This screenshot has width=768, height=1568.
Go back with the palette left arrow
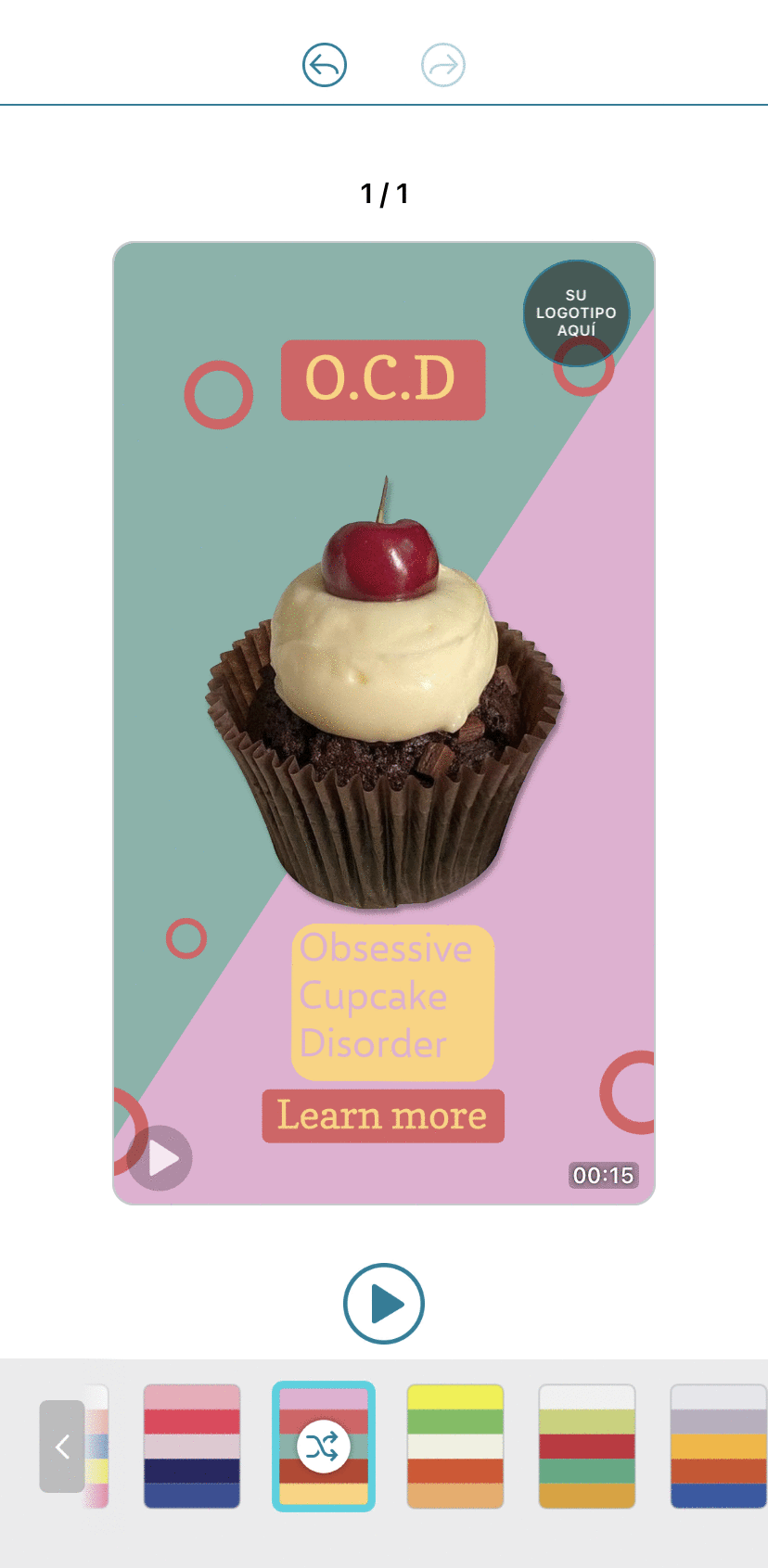coord(62,1447)
